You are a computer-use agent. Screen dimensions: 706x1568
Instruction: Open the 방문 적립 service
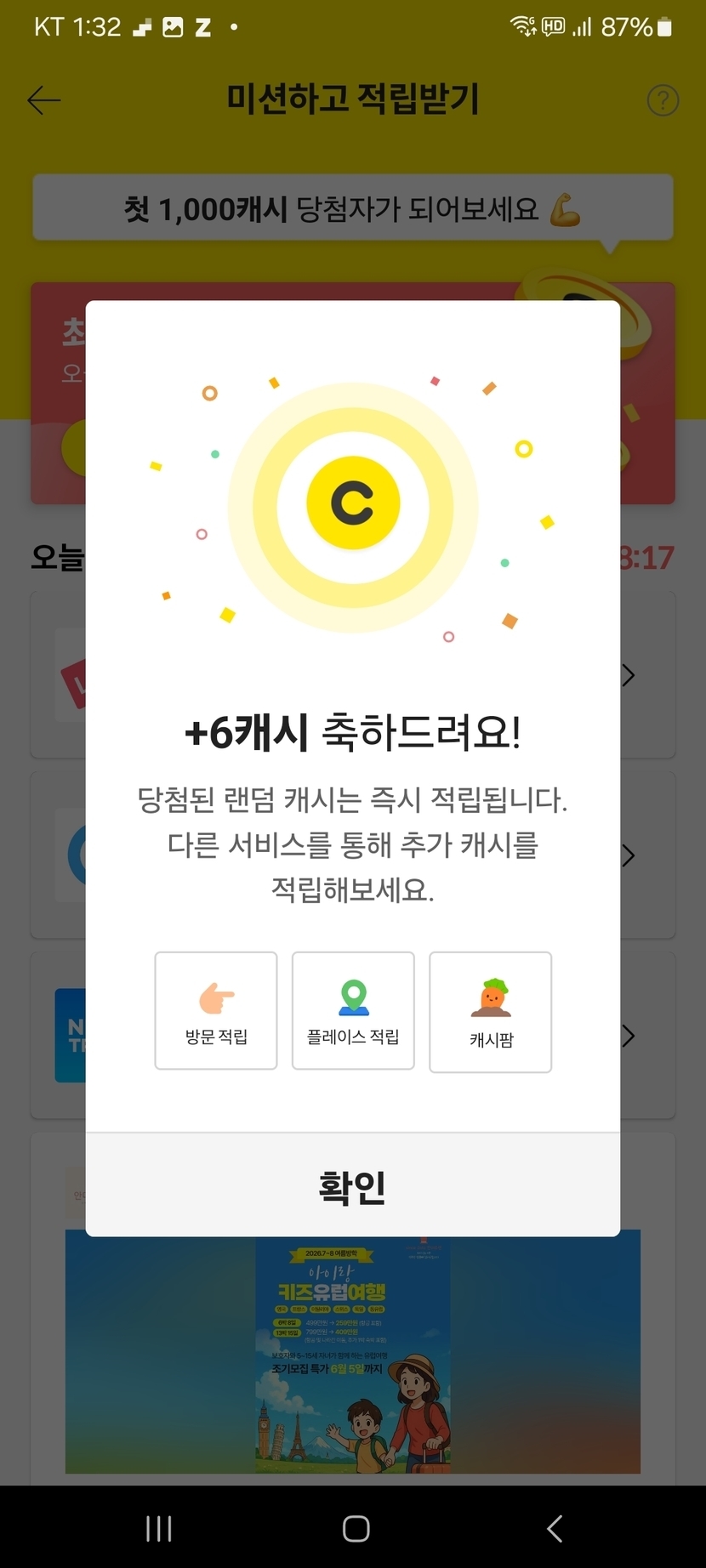pos(216,1010)
